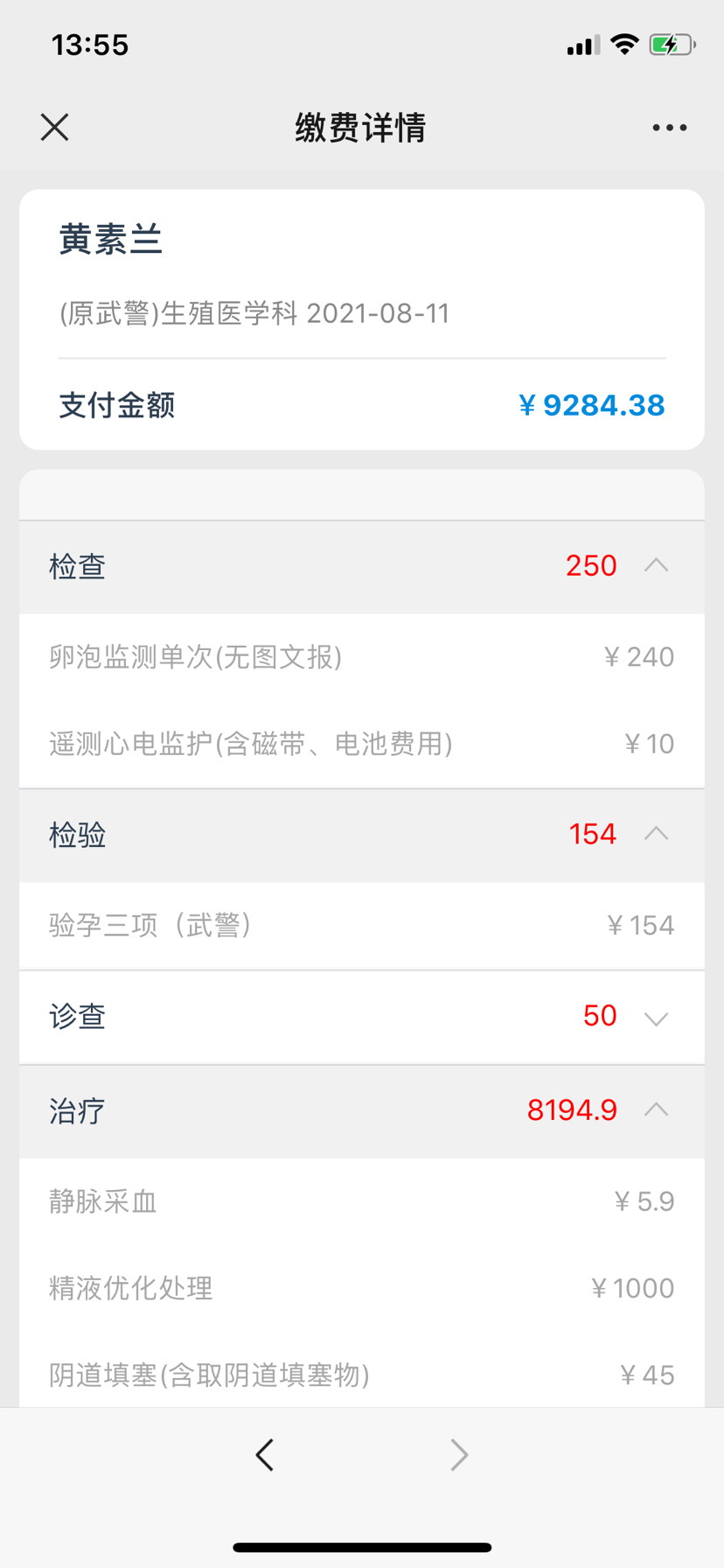
Task: Collapse the 检验 section
Action: (361, 835)
